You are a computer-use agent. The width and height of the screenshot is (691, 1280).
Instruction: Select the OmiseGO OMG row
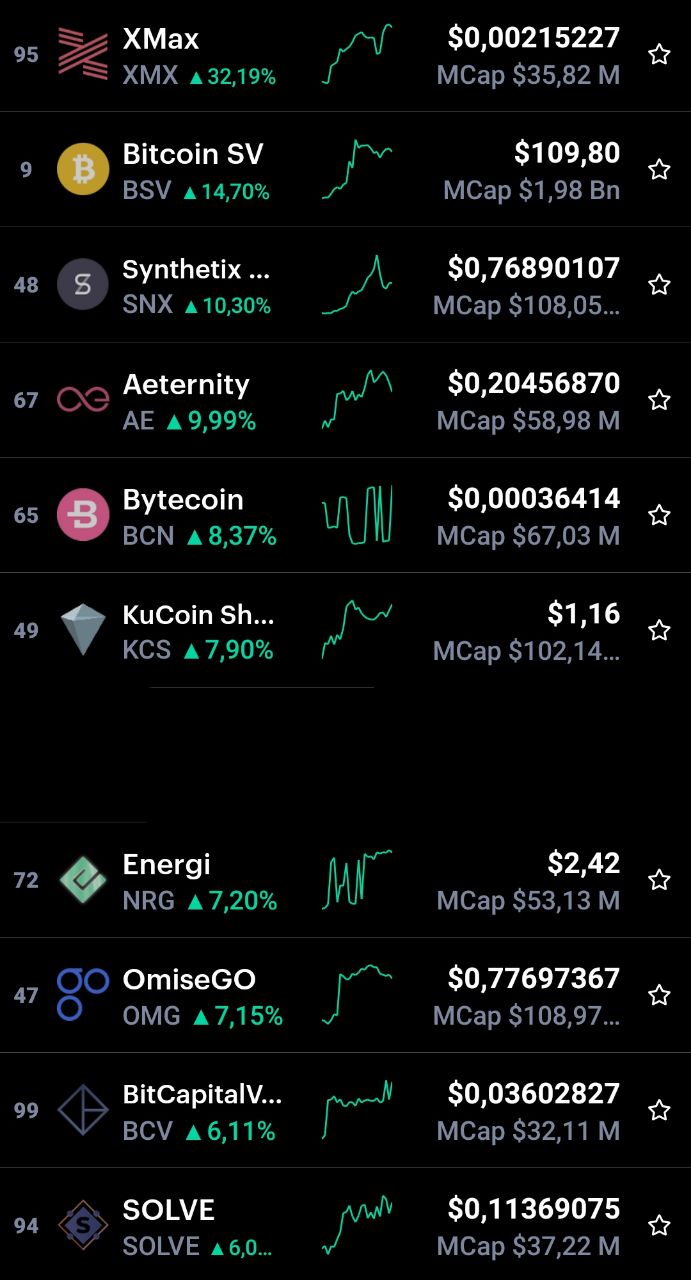coord(345,995)
